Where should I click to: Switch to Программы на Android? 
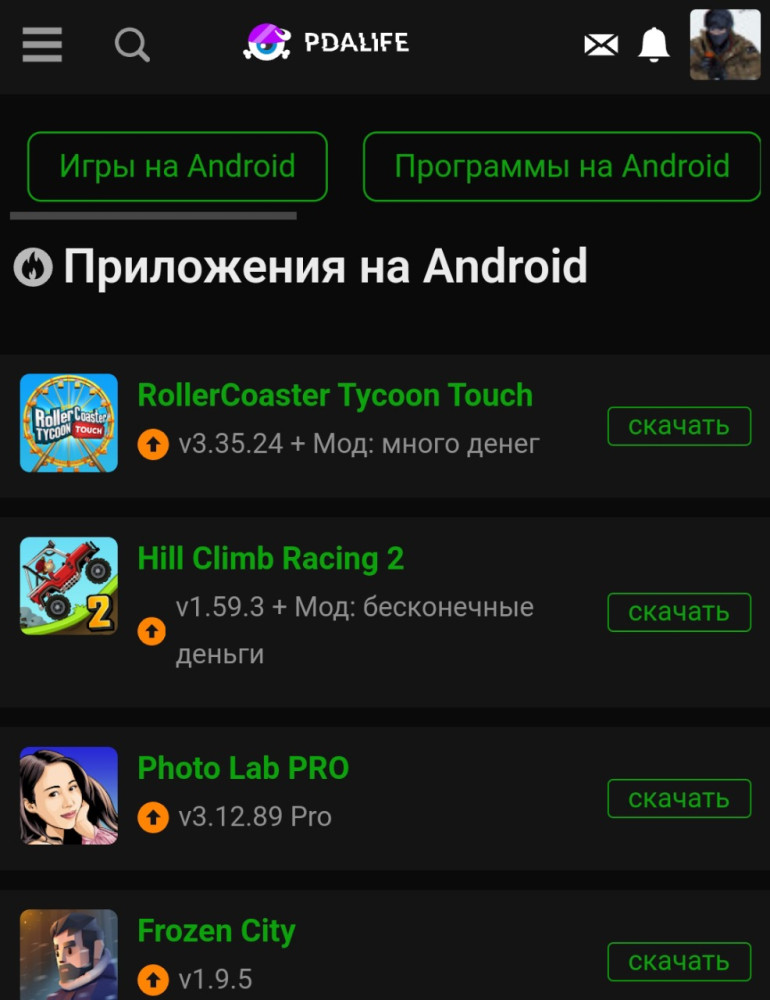pyautogui.click(x=562, y=166)
